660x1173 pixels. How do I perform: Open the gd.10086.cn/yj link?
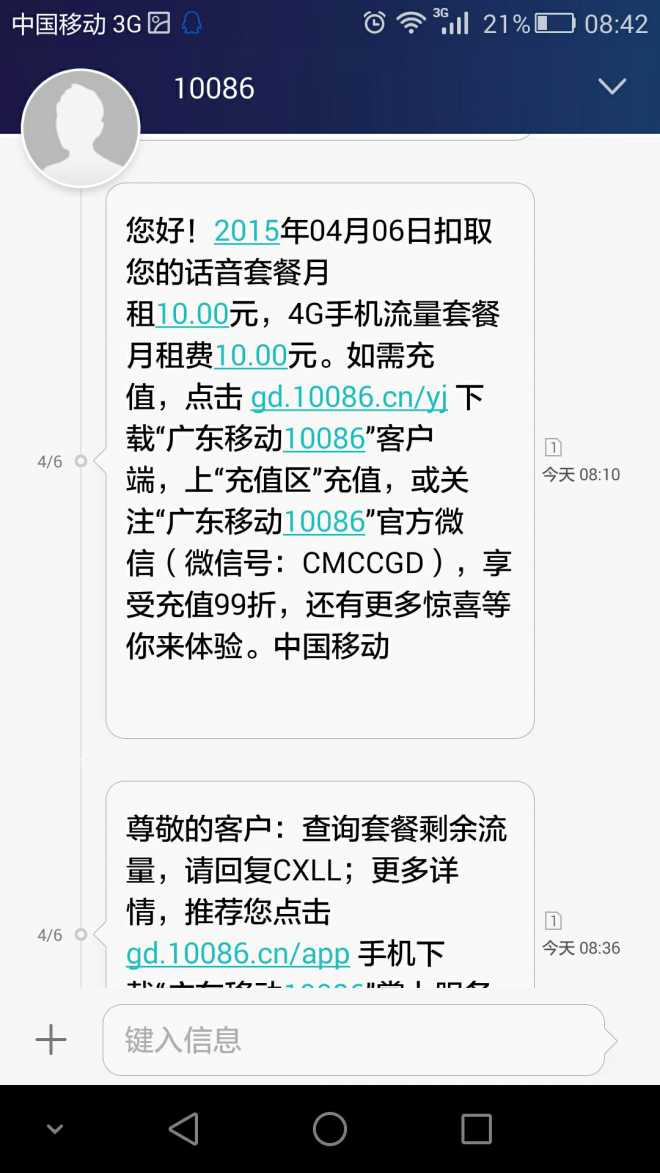[x=349, y=397]
